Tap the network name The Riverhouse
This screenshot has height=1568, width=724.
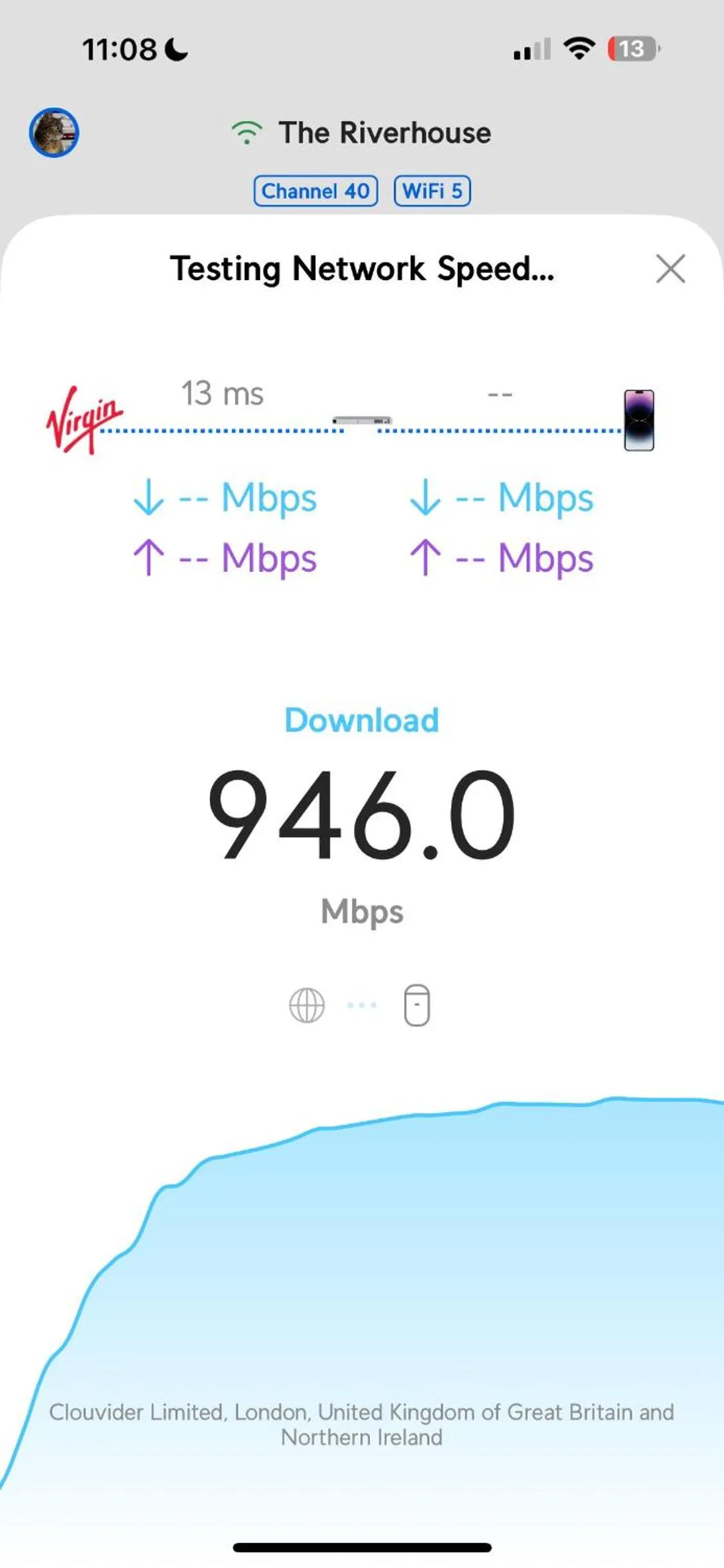(x=385, y=133)
